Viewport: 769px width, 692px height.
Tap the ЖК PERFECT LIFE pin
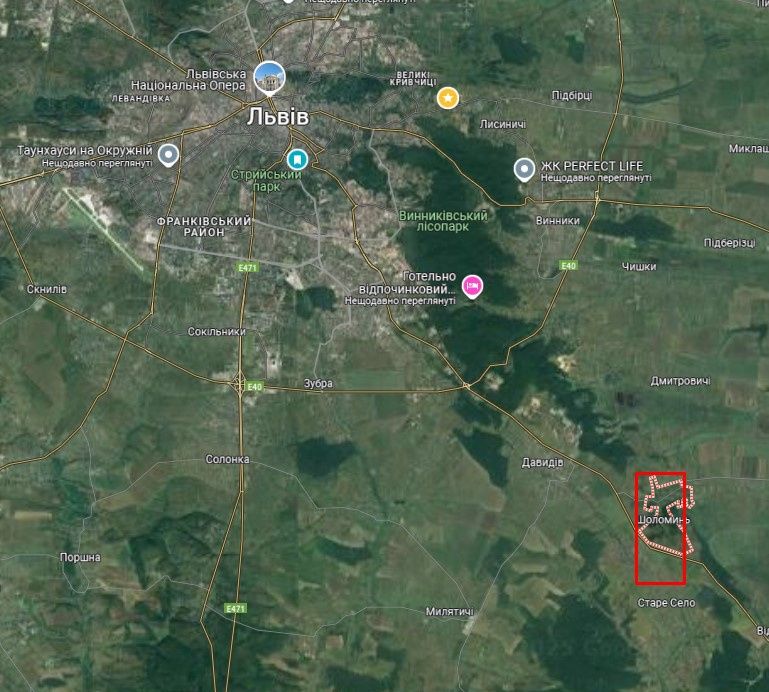click(524, 169)
